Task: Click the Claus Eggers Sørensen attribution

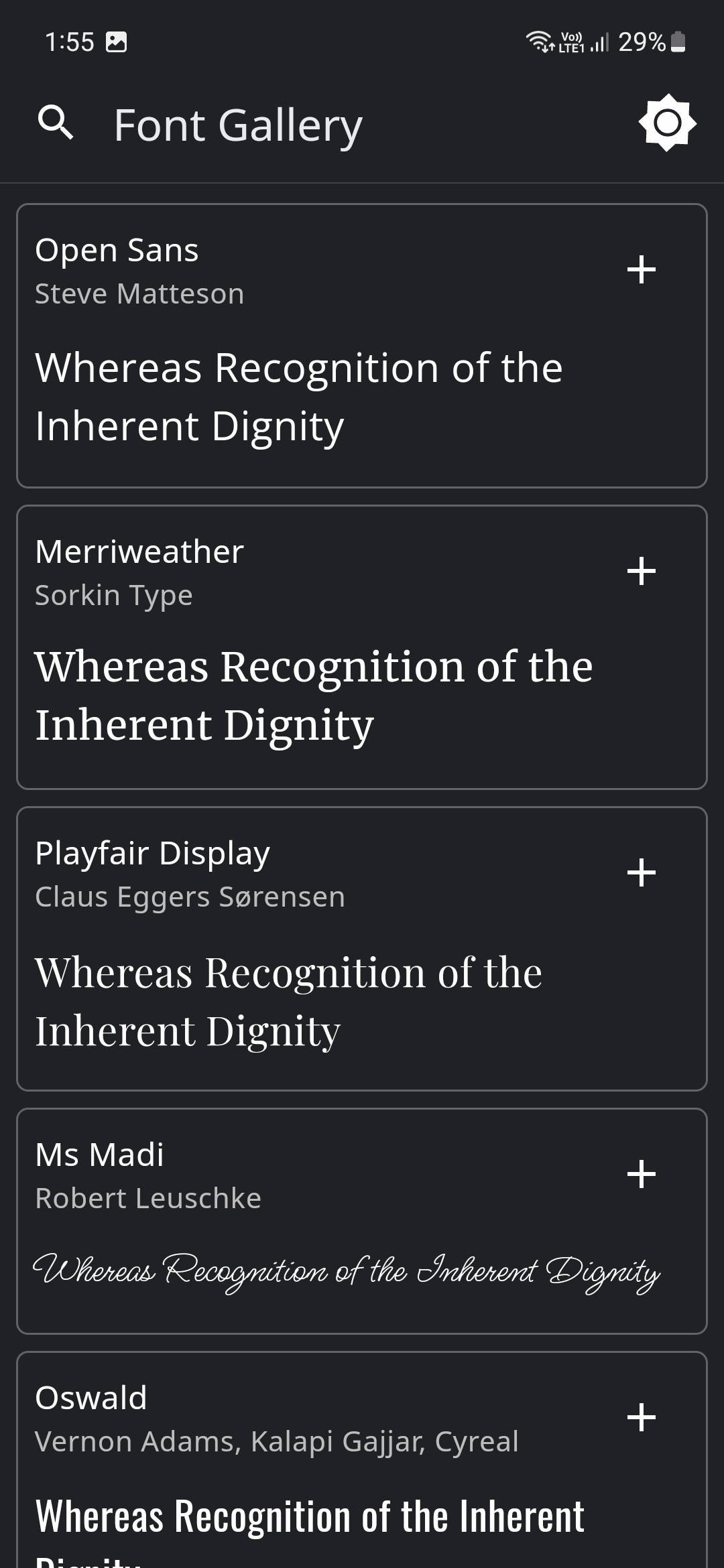Action: (x=190, y=896)
